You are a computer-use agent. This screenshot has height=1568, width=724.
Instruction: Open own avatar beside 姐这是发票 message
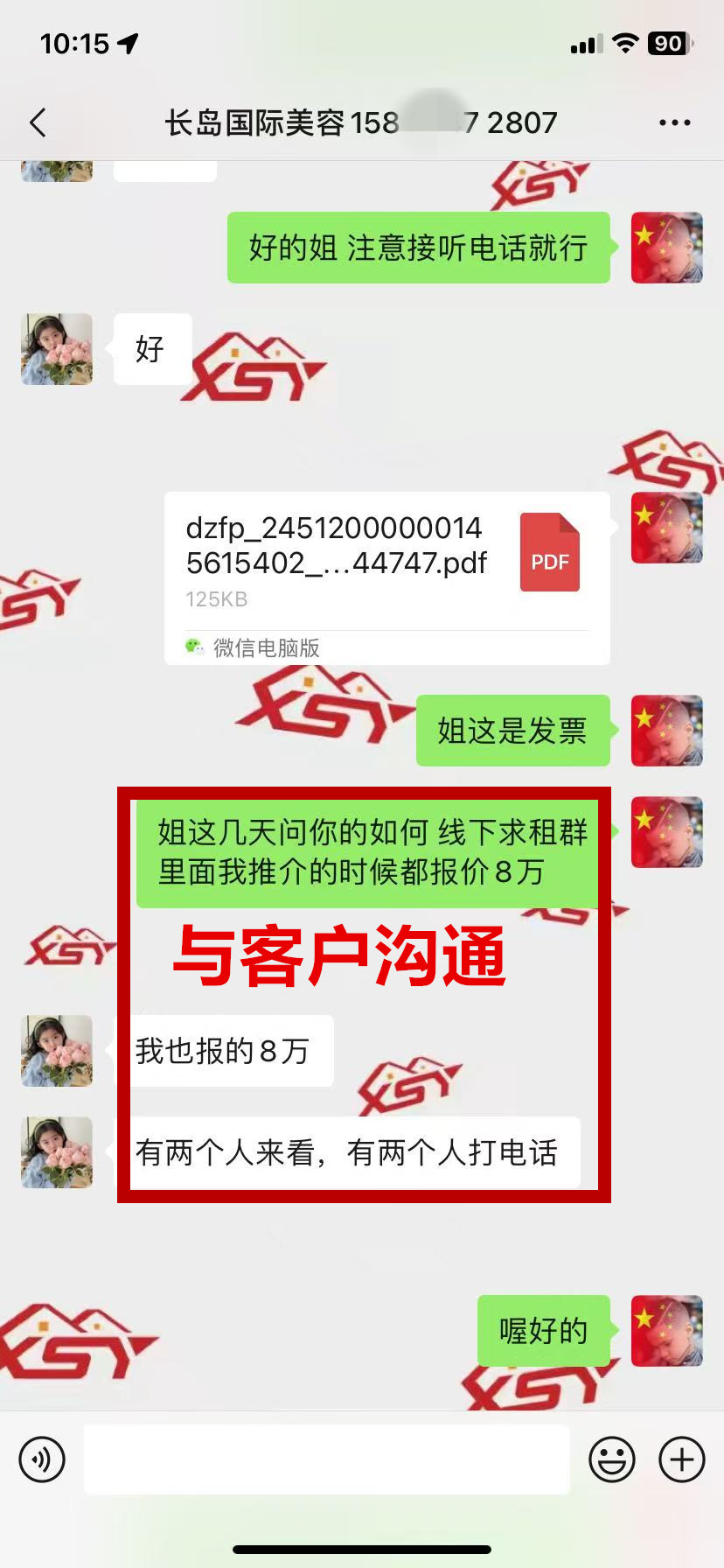point(666,731)
